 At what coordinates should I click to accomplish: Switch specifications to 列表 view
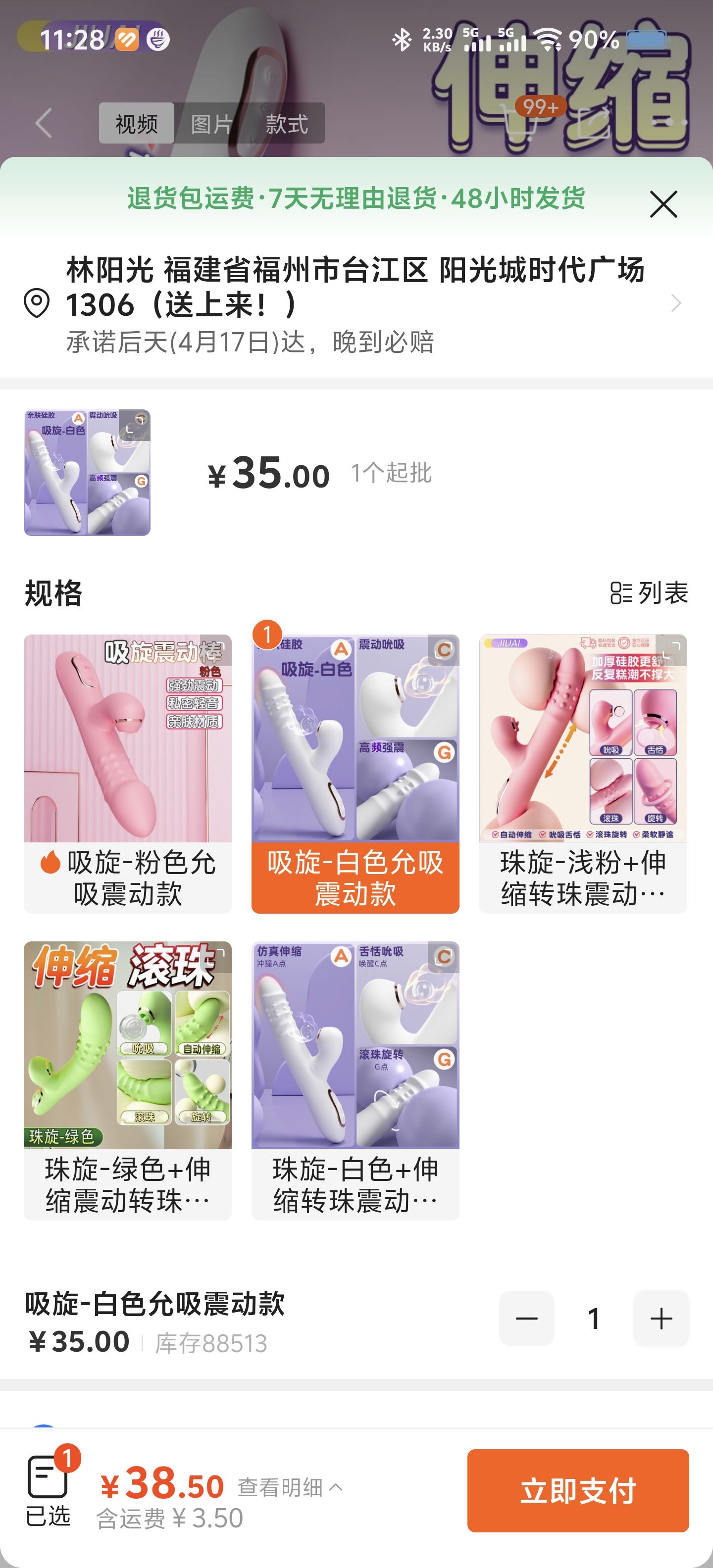[x=649, y=592]
